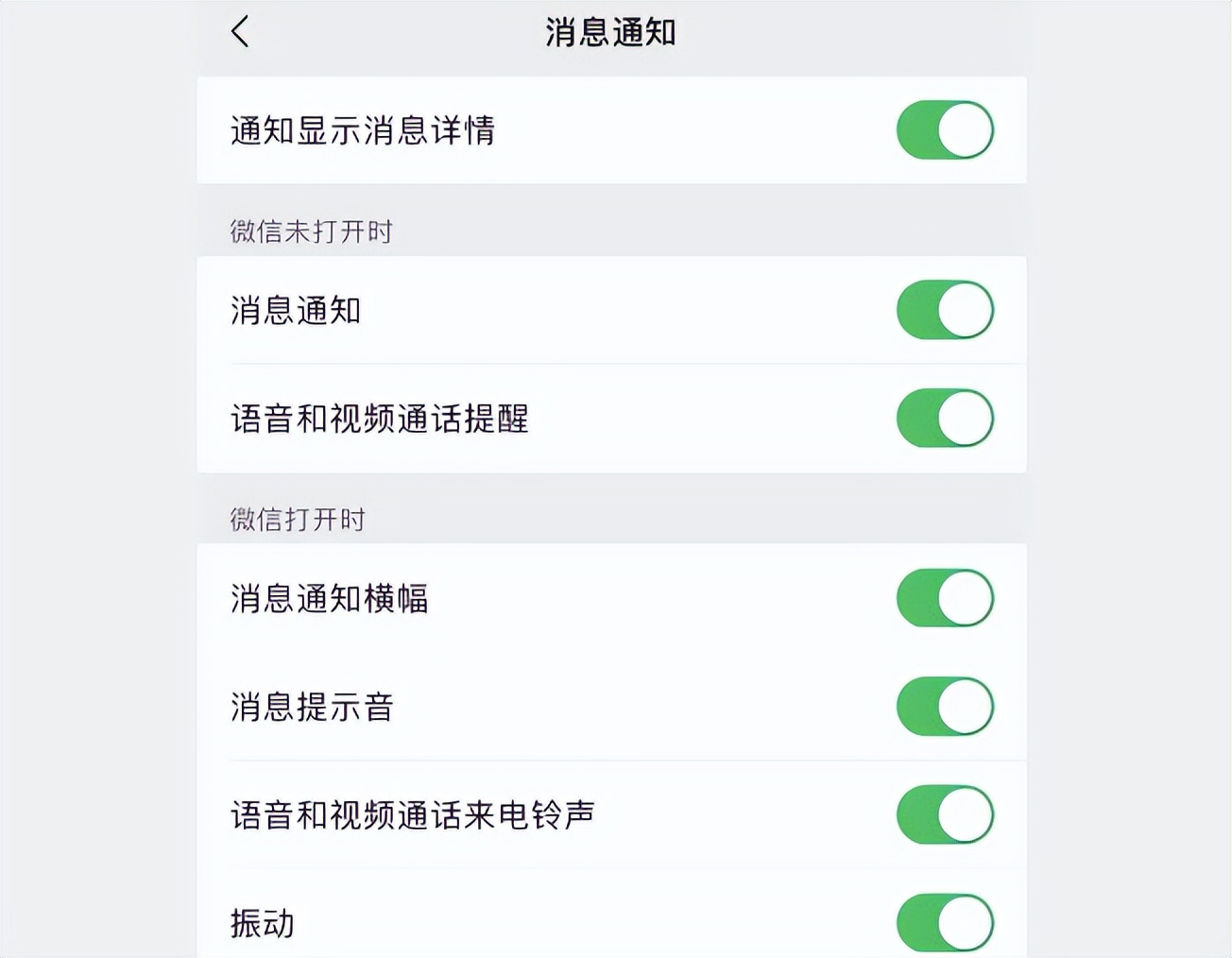Disable 语音和视频通话来电铃声

coord(944,814)
